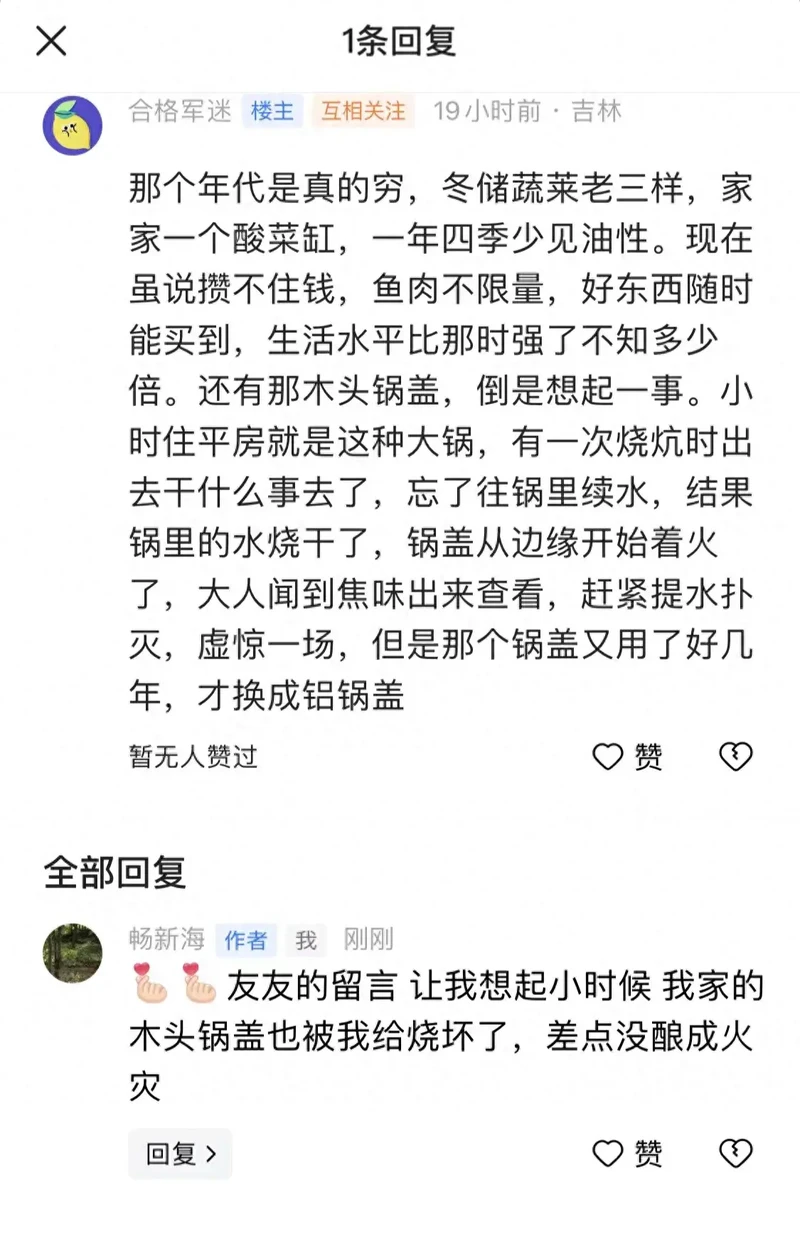Dislike 畅新海's reply with broken heart
Viewport: 800px width, 1248px height.
coord(736,1154)
